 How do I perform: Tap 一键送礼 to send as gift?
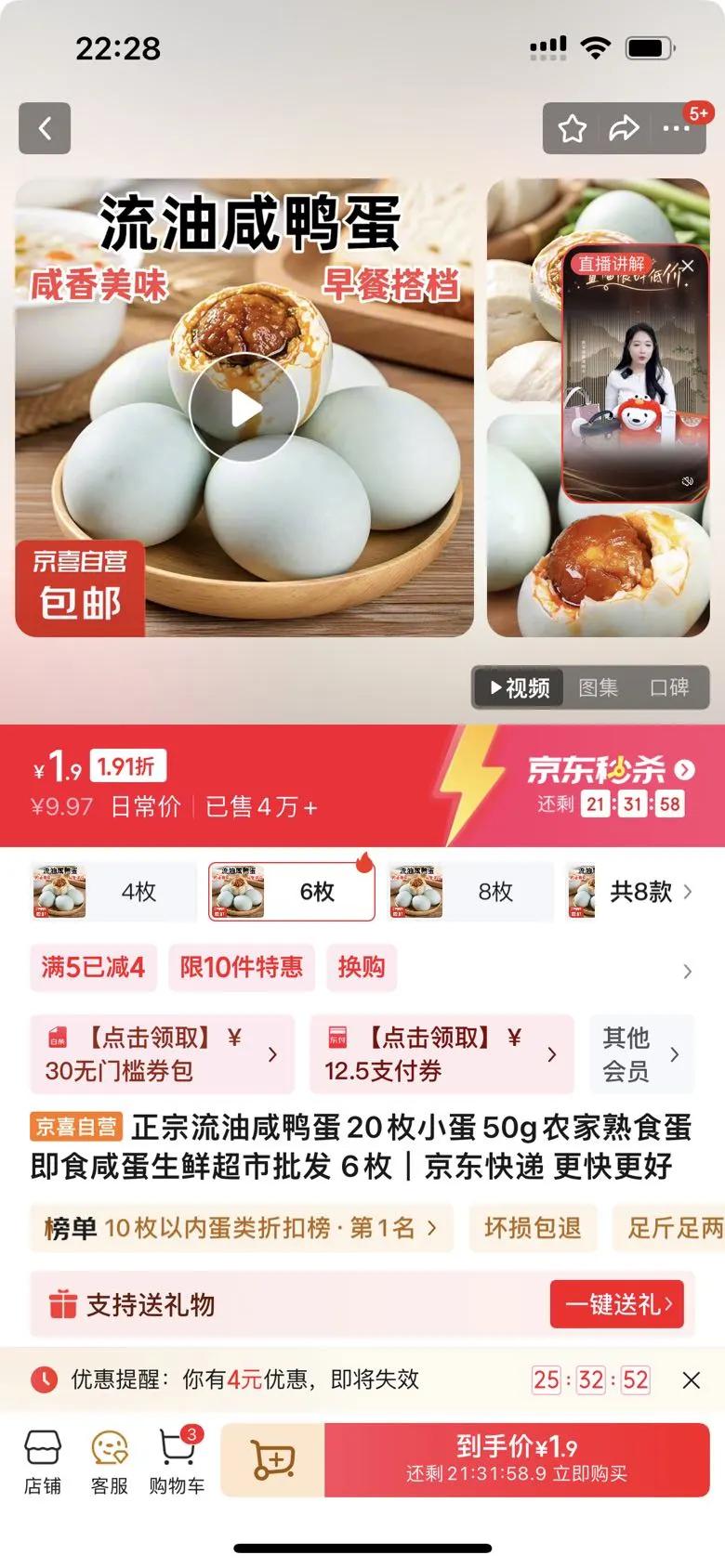point(617,1305)
